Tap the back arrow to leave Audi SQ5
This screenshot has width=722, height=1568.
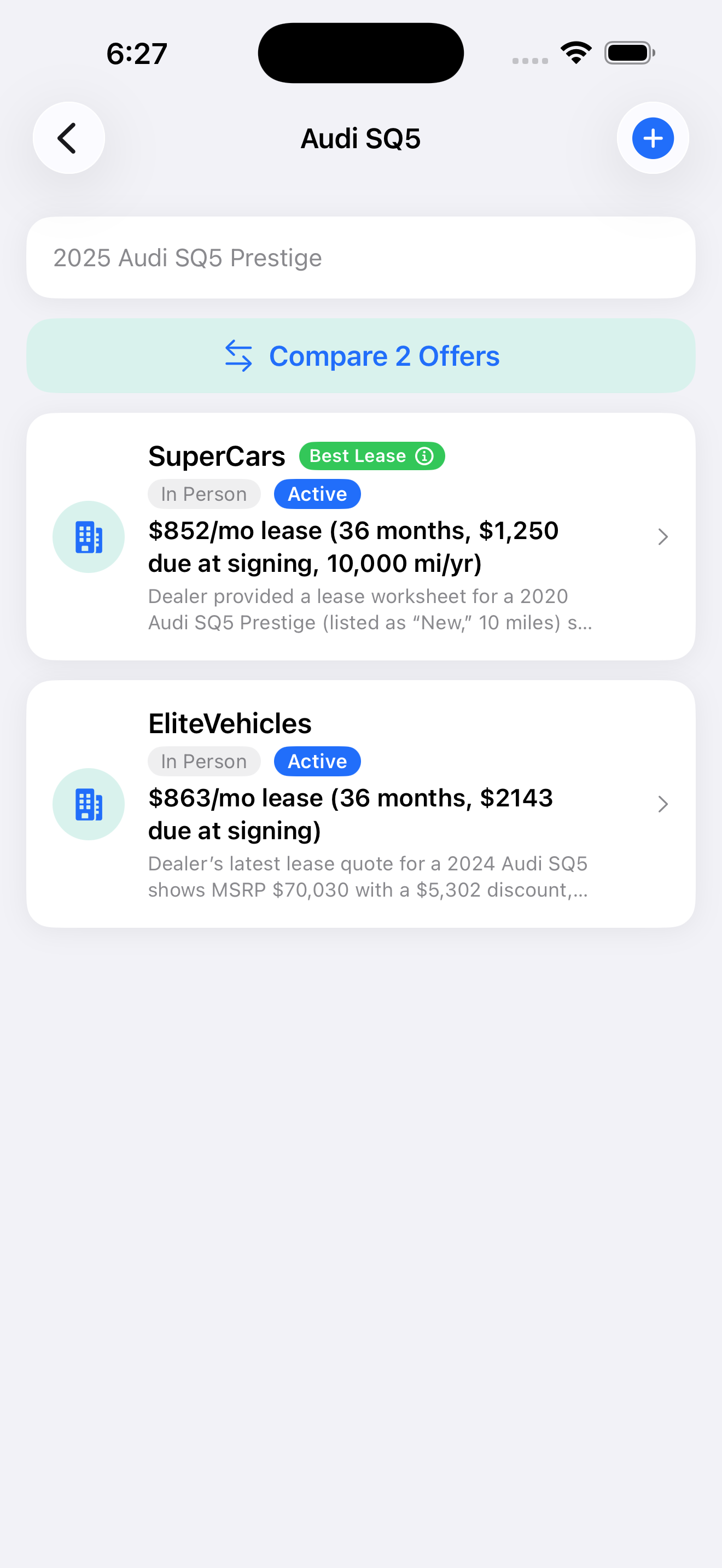click(x=68, y=138)
